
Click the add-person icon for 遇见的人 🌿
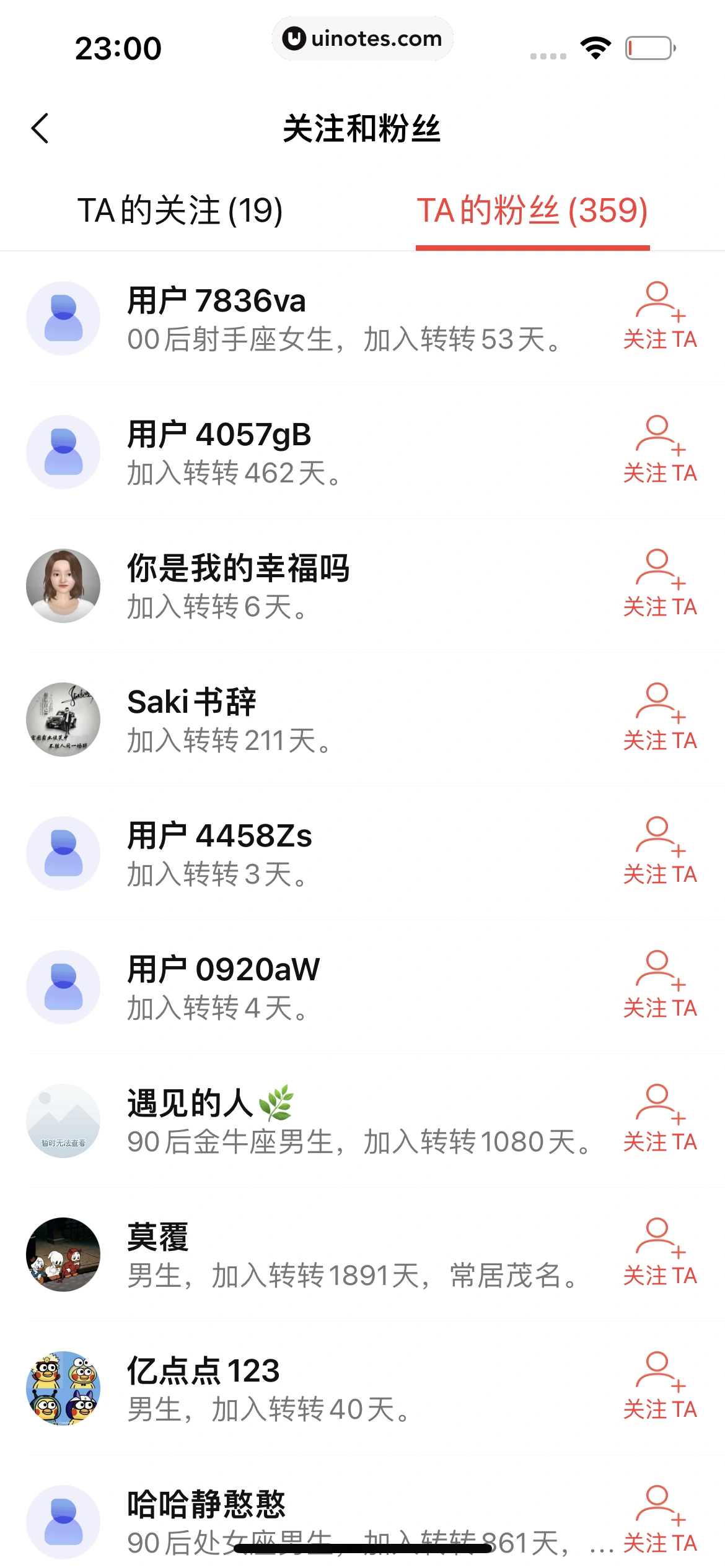coord(658,1112)
